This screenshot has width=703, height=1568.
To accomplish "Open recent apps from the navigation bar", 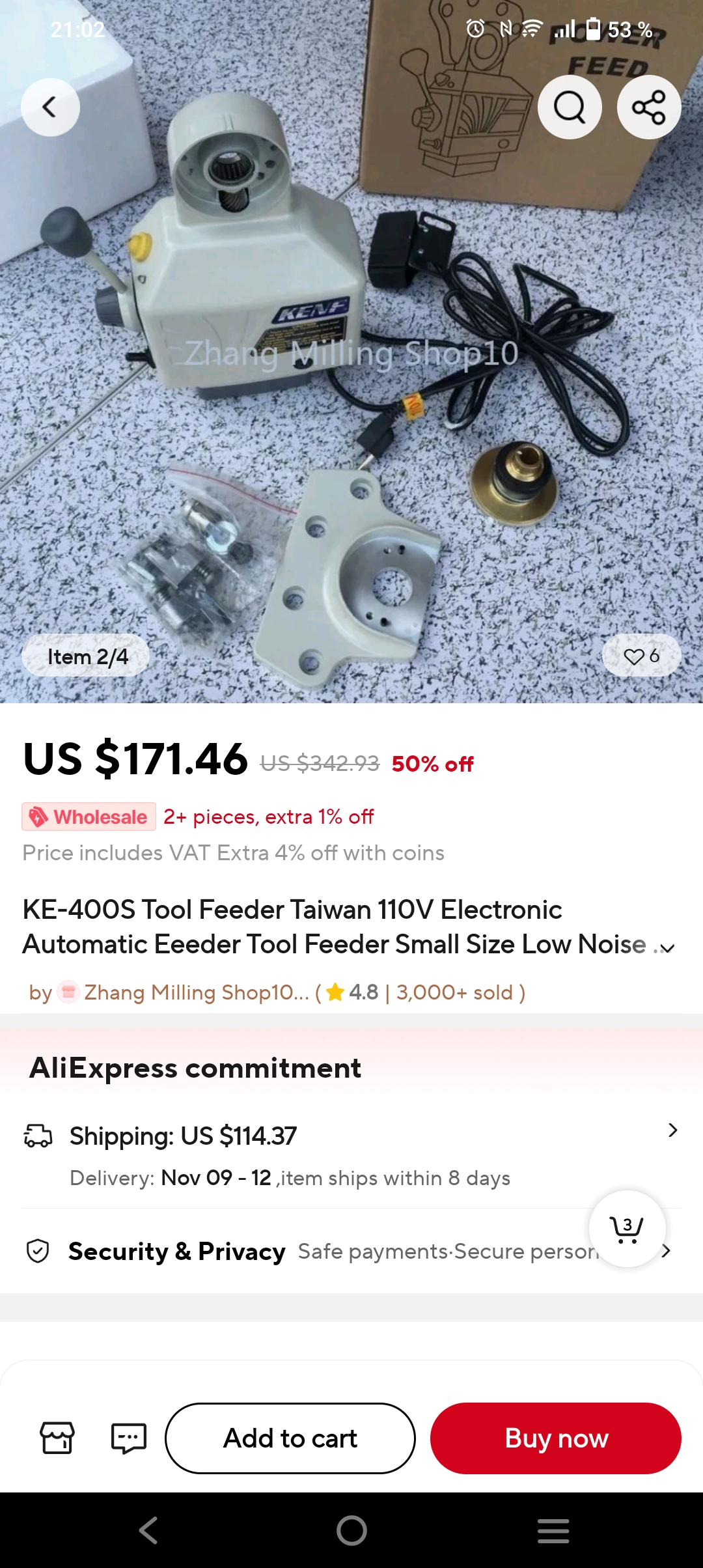I will 553,1530.
